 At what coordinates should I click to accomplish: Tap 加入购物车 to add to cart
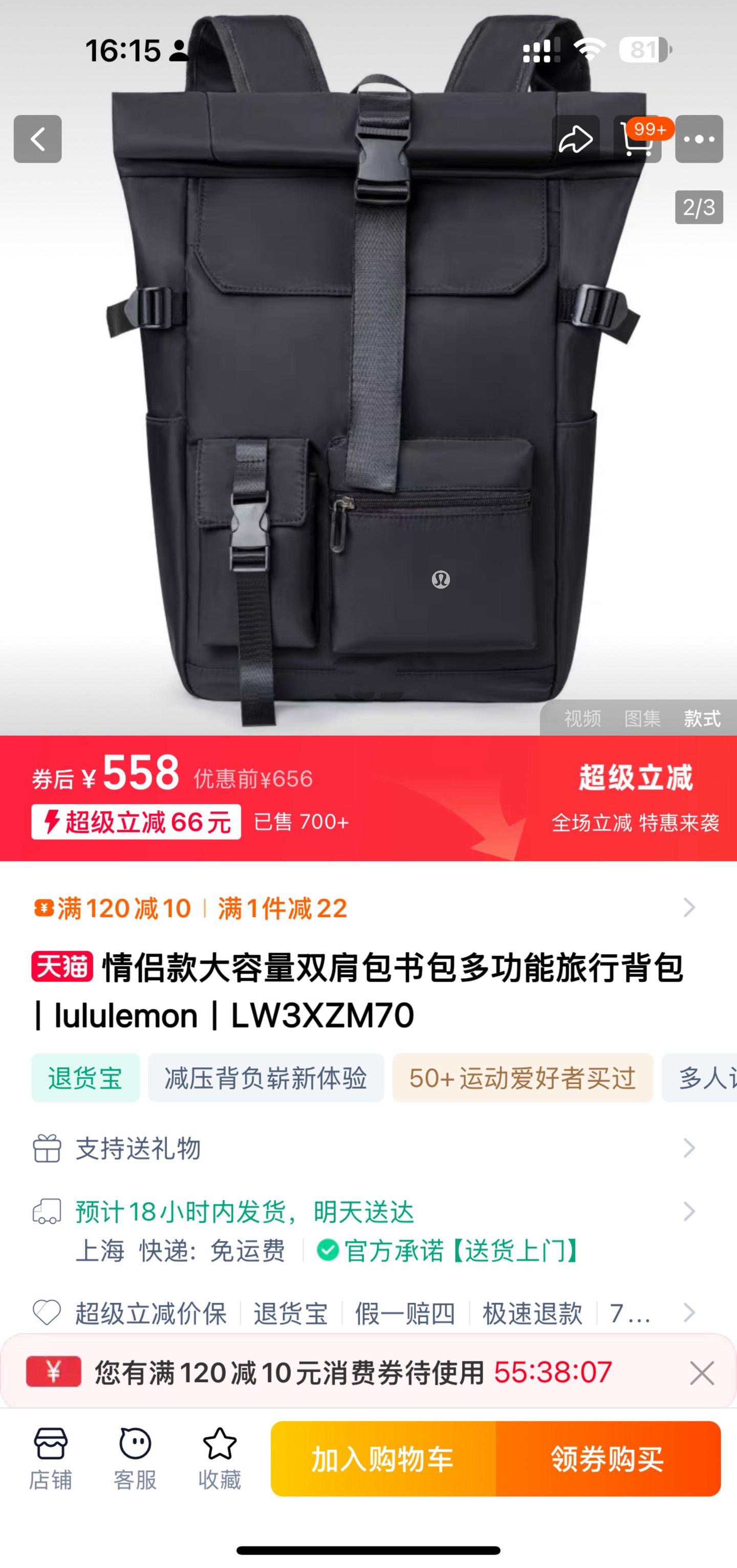[x=383, y=1459]
